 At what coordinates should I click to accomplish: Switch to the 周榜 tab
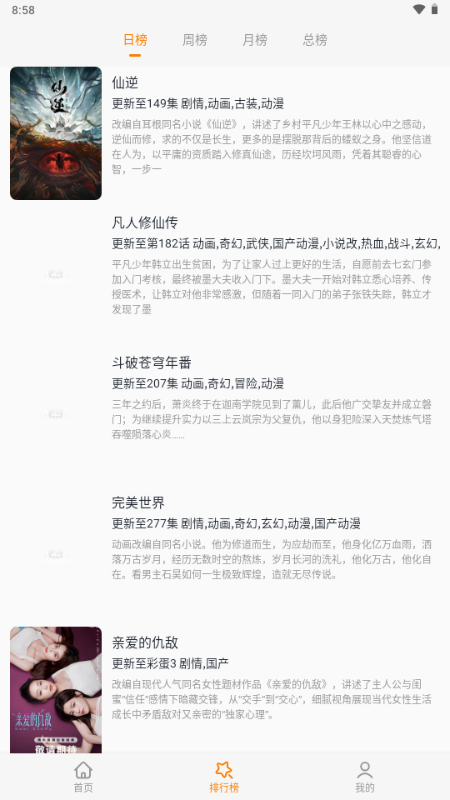(x=195, y=40)
